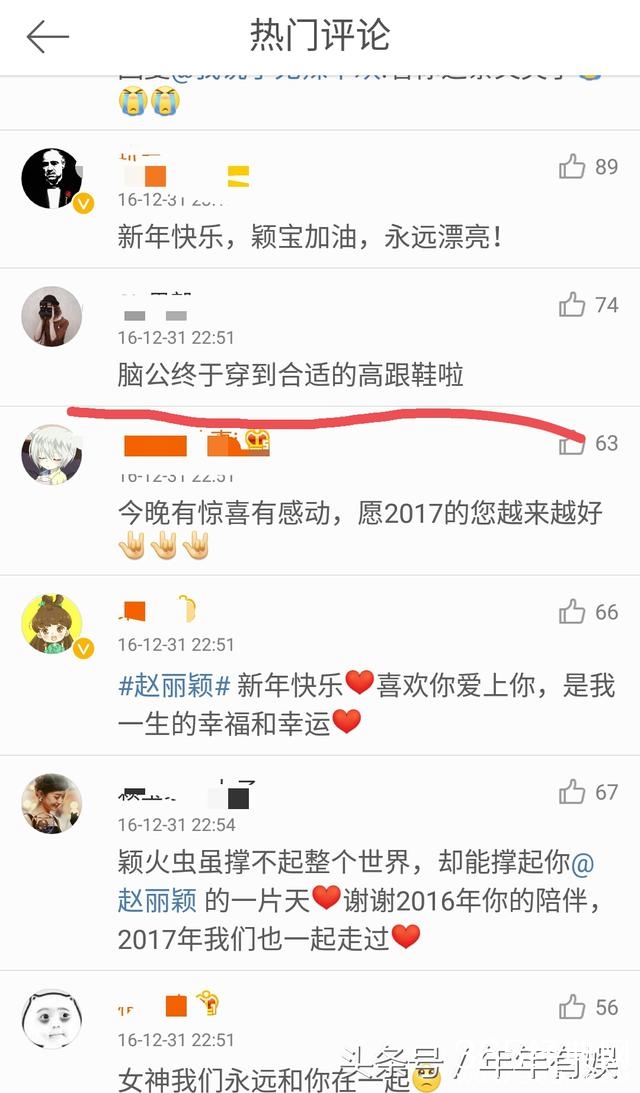Open the comment '脑公终于穿到合适的高跟鞋啦' to reply
Screen dimensions: 640x1093
click(290, 377)
